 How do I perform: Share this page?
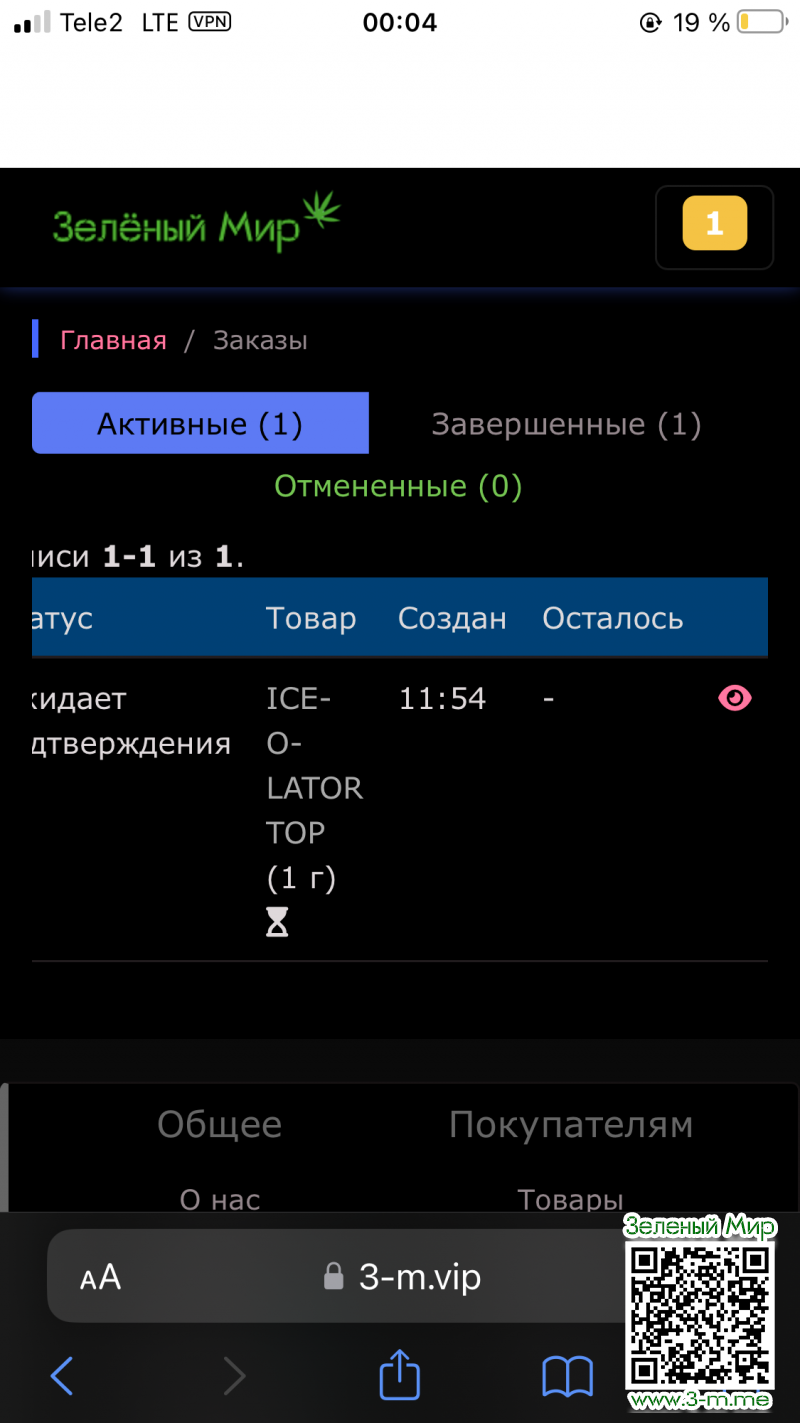pos(399,1374)
